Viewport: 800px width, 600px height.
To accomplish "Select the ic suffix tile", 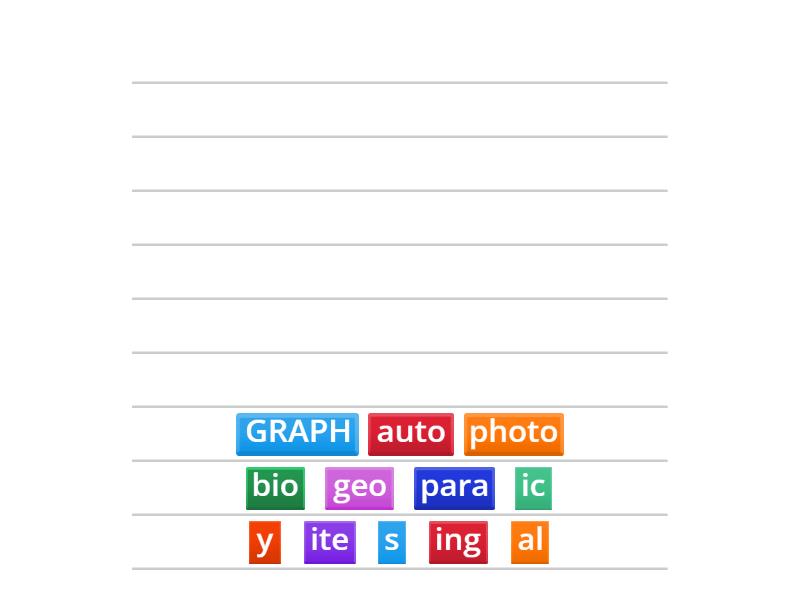I will 533,487.
